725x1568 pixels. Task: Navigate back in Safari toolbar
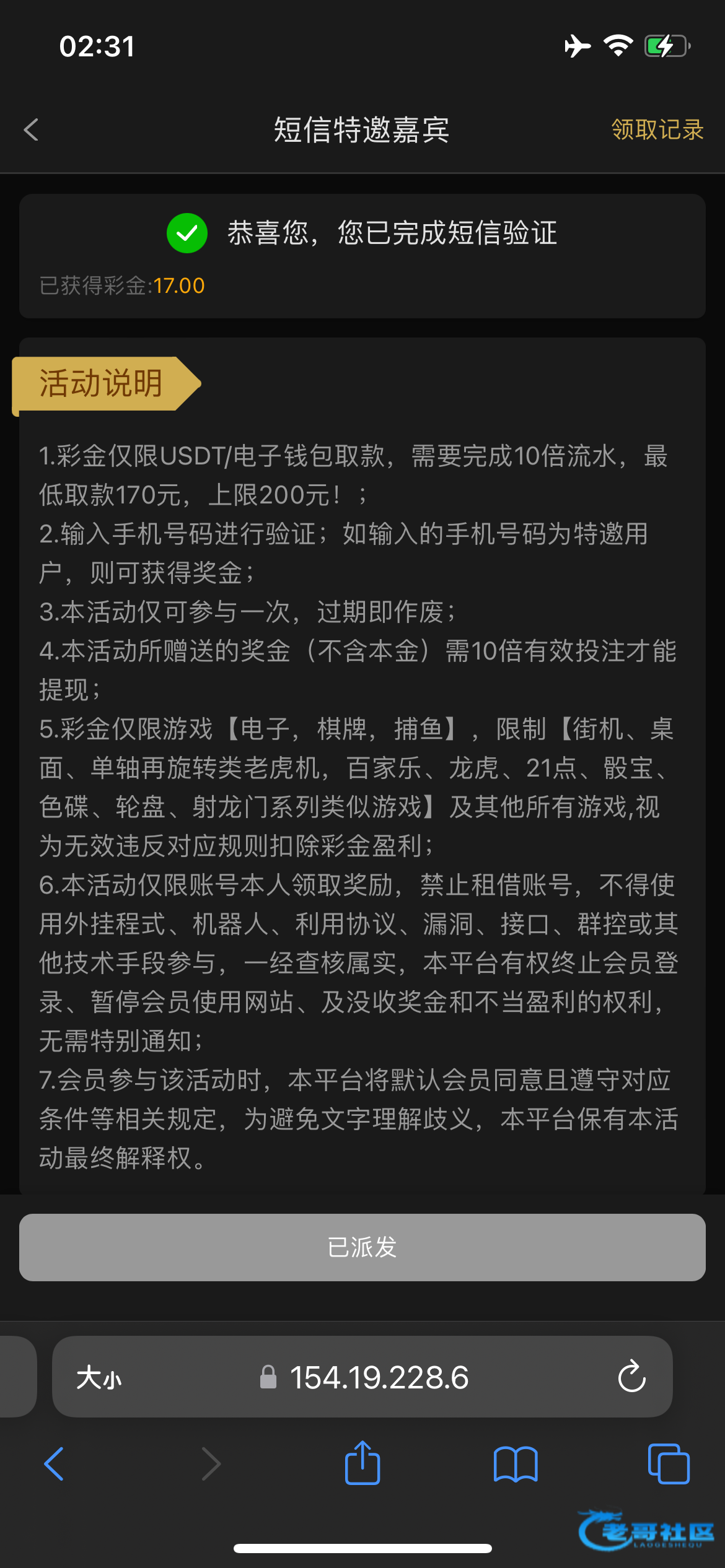click(55, 1464)
